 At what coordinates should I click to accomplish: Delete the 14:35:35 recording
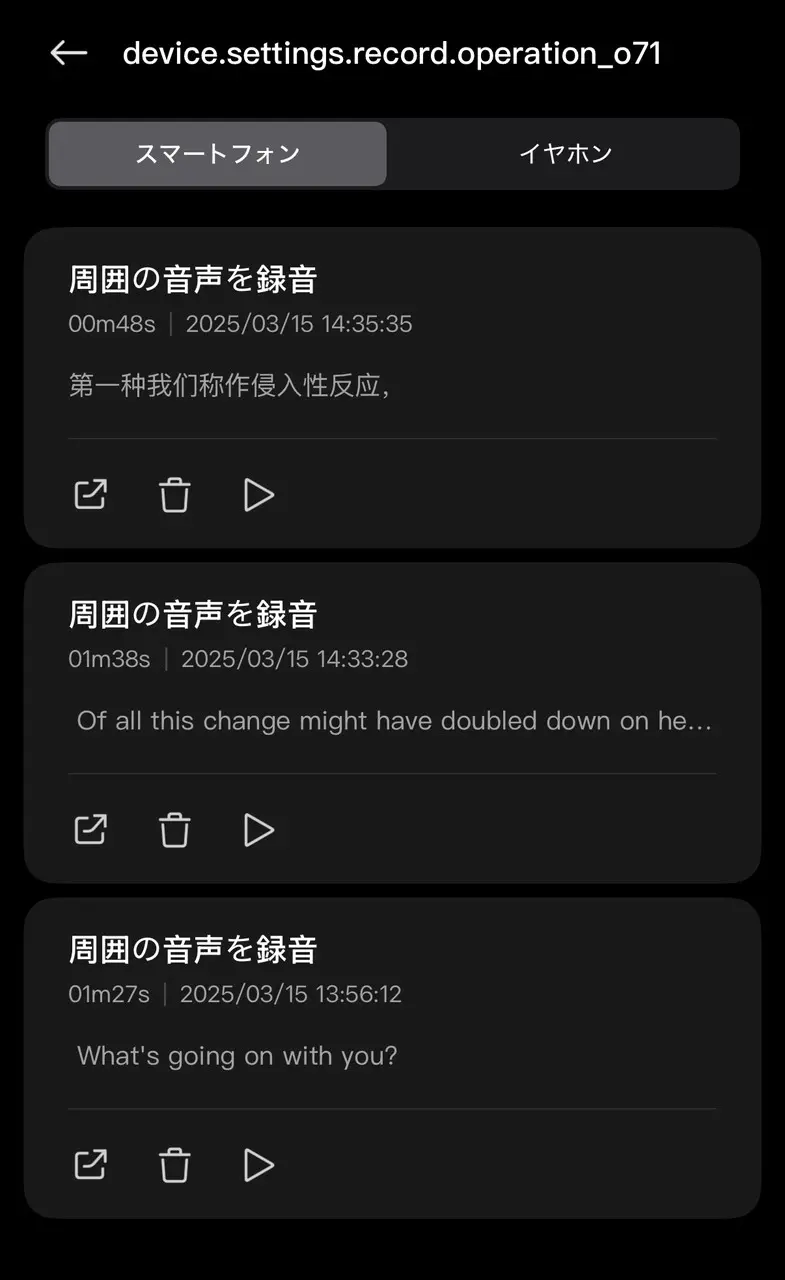(x=175, y=494)
